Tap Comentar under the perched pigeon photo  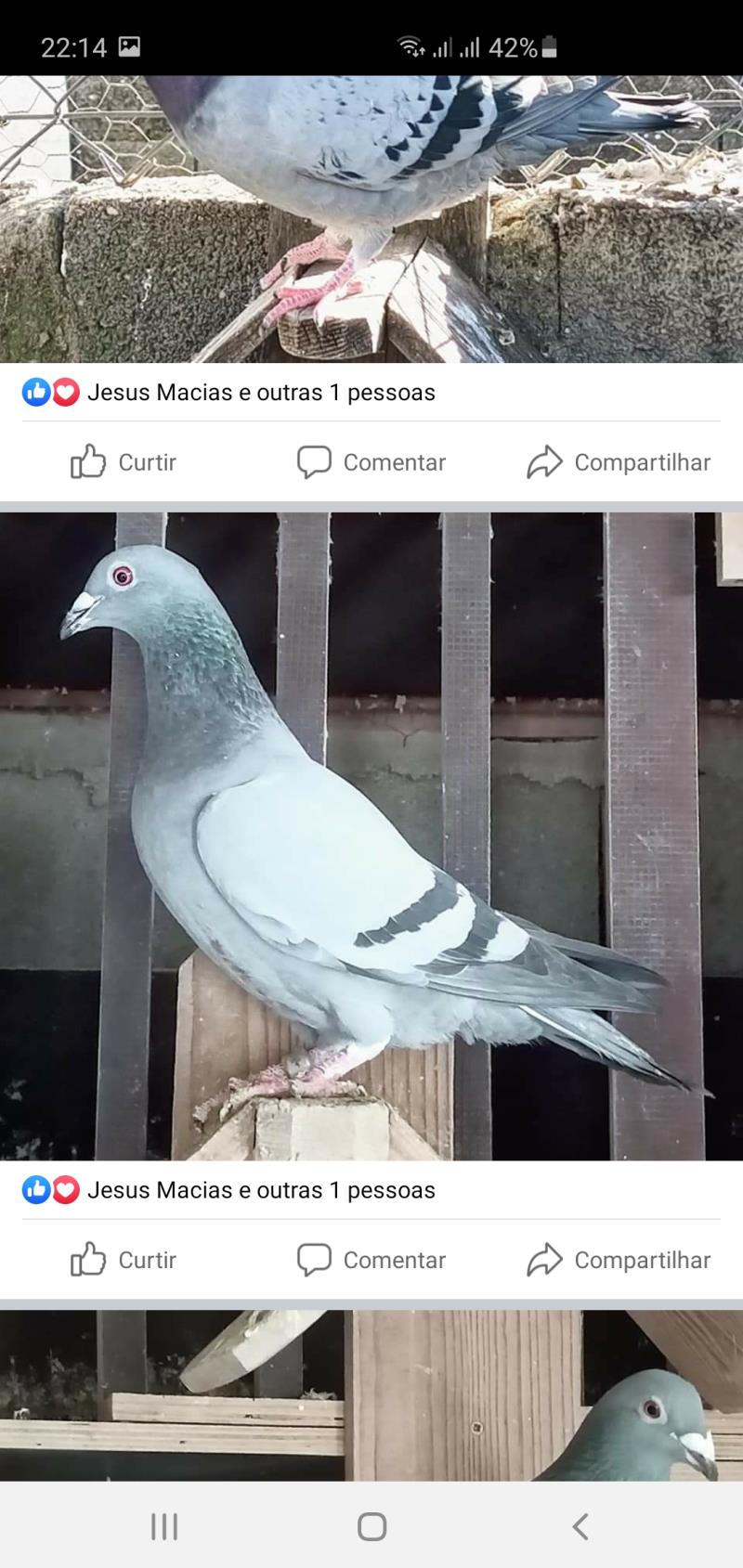coord(371,461)
